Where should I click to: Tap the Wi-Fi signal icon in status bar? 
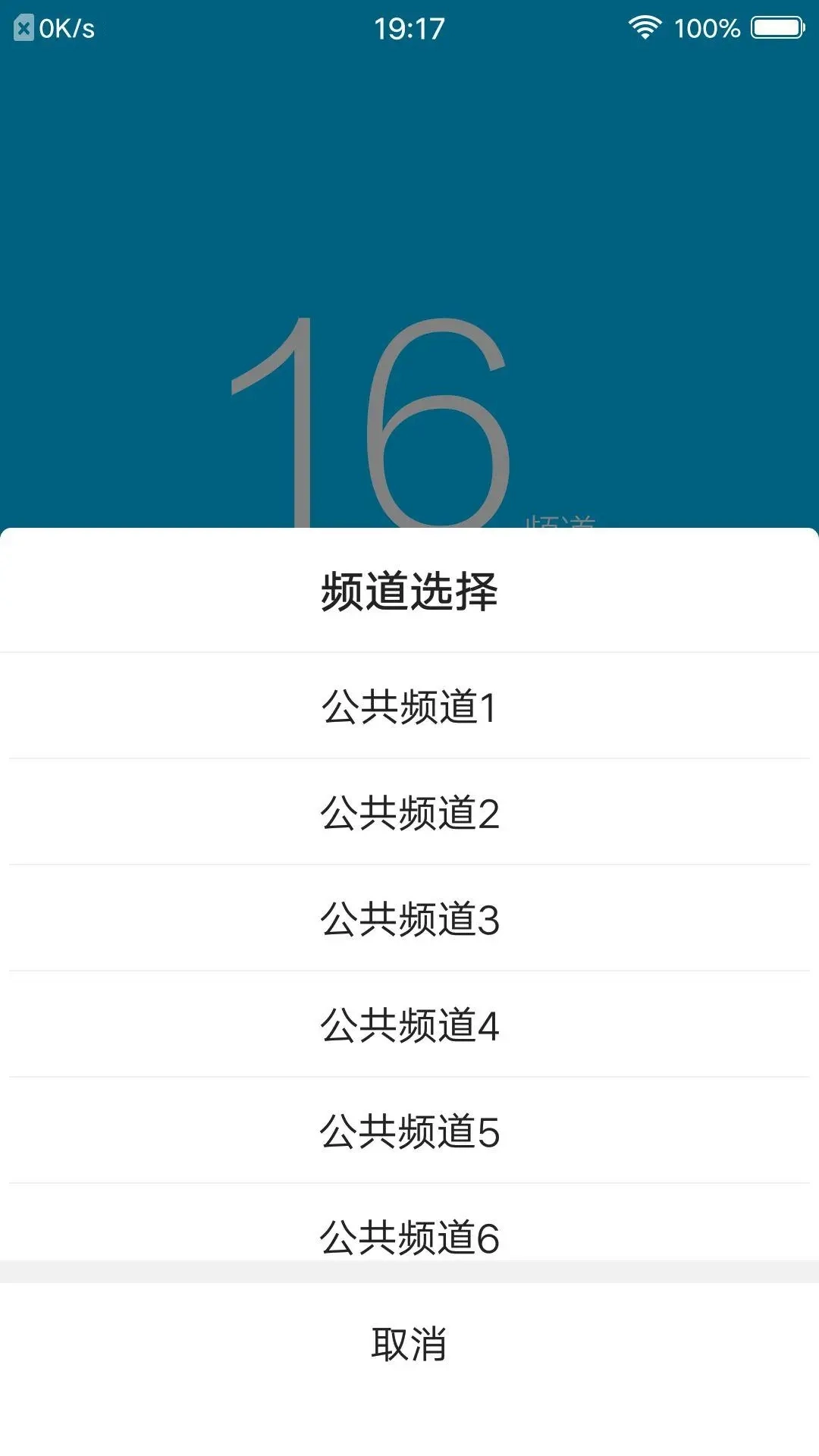[645, 25]
